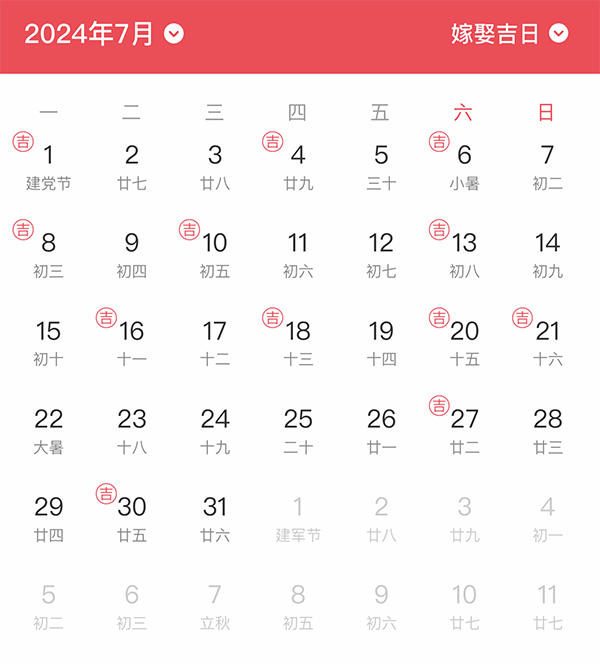
Task: Choose July 6 小暑
Action: coord(464,165)
